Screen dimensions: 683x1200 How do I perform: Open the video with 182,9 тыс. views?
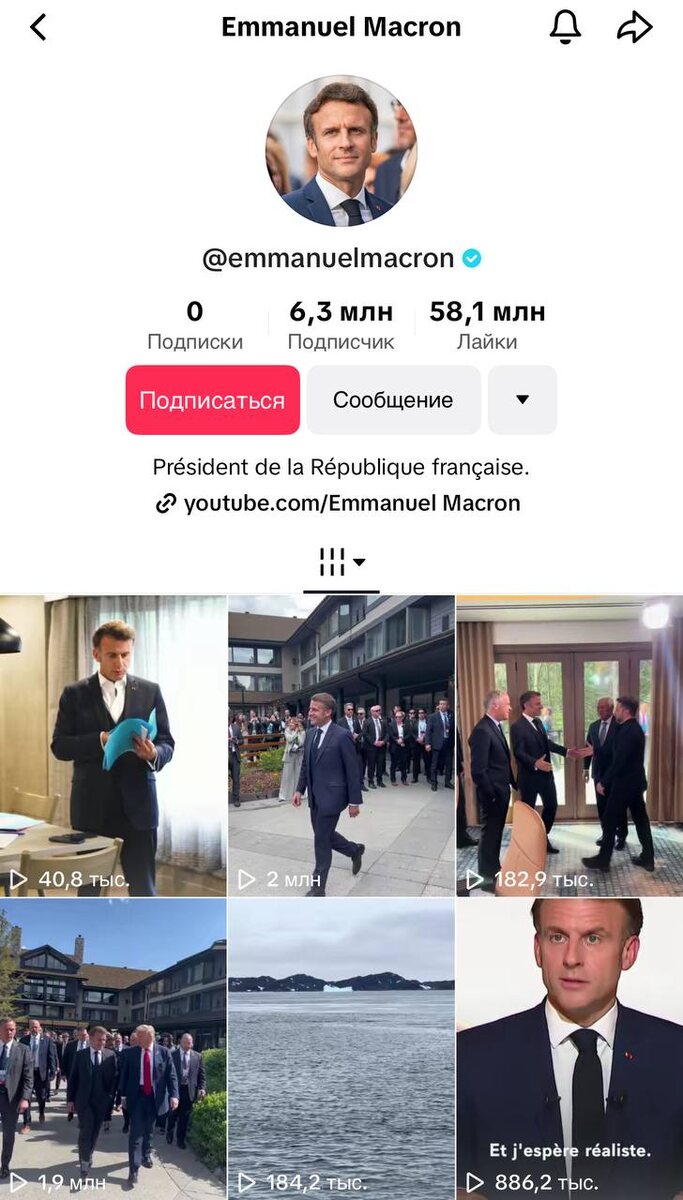570,745
